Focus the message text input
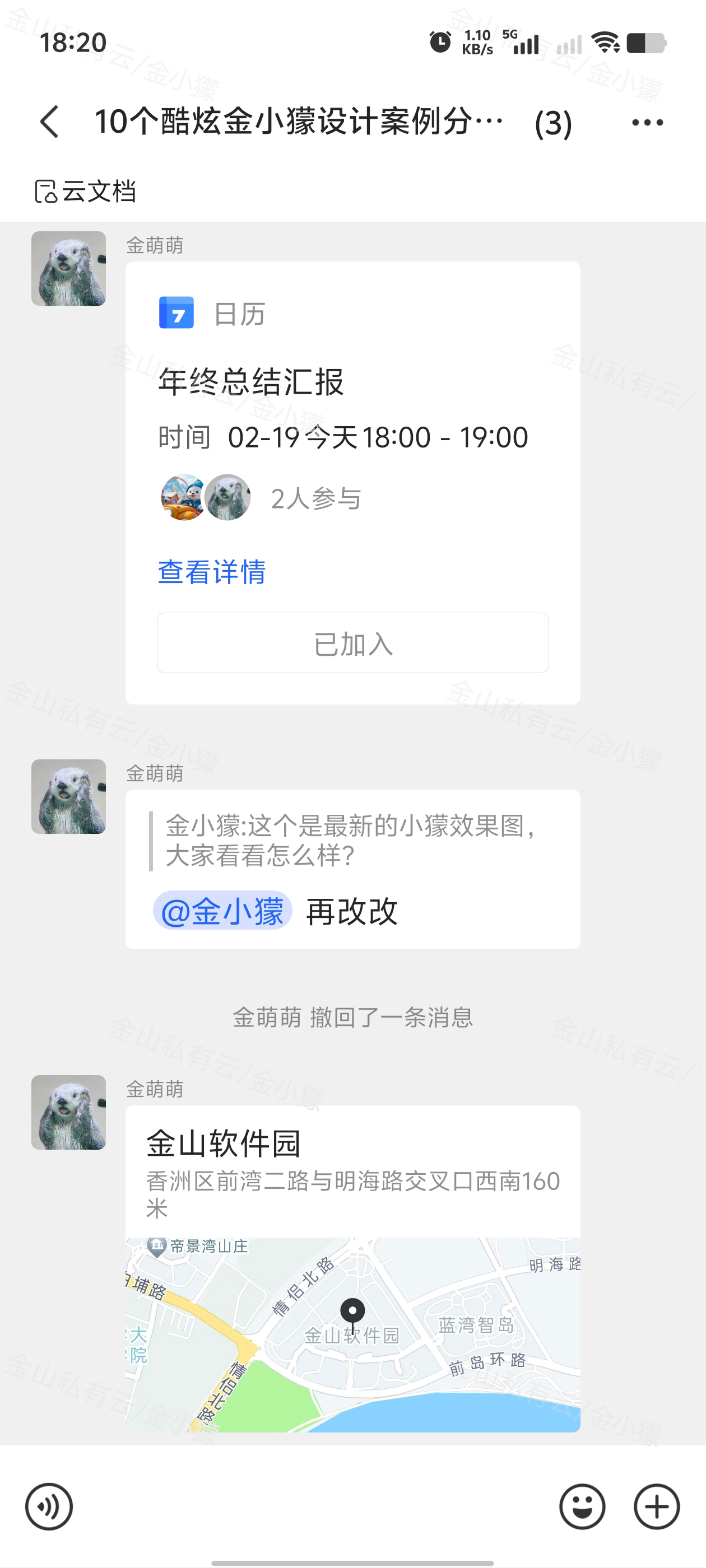Screen dimensions: 706x1568 point(314,1506)
